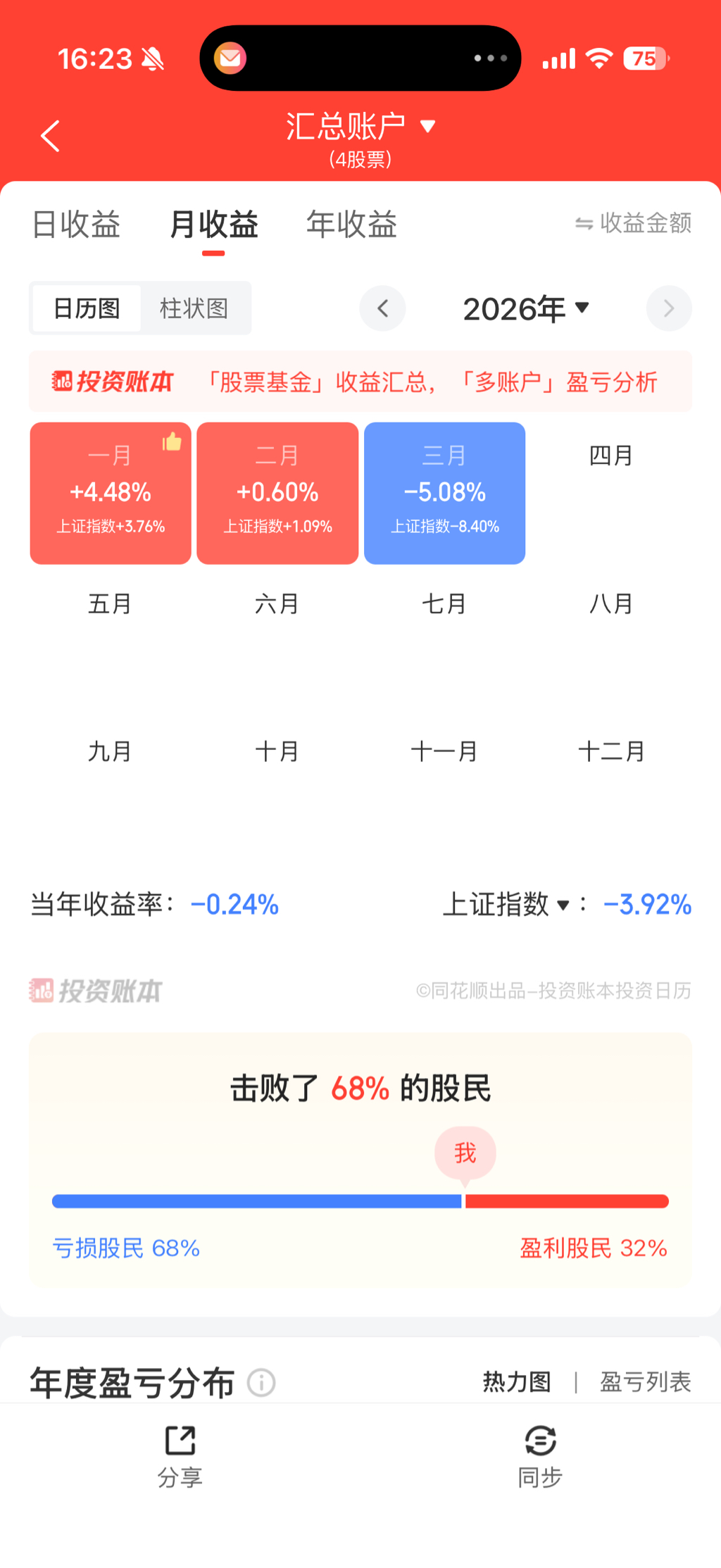721x1568 pixels.
Task: Go to the previous year
Action: pyautogui.click(x=382, y=308)
